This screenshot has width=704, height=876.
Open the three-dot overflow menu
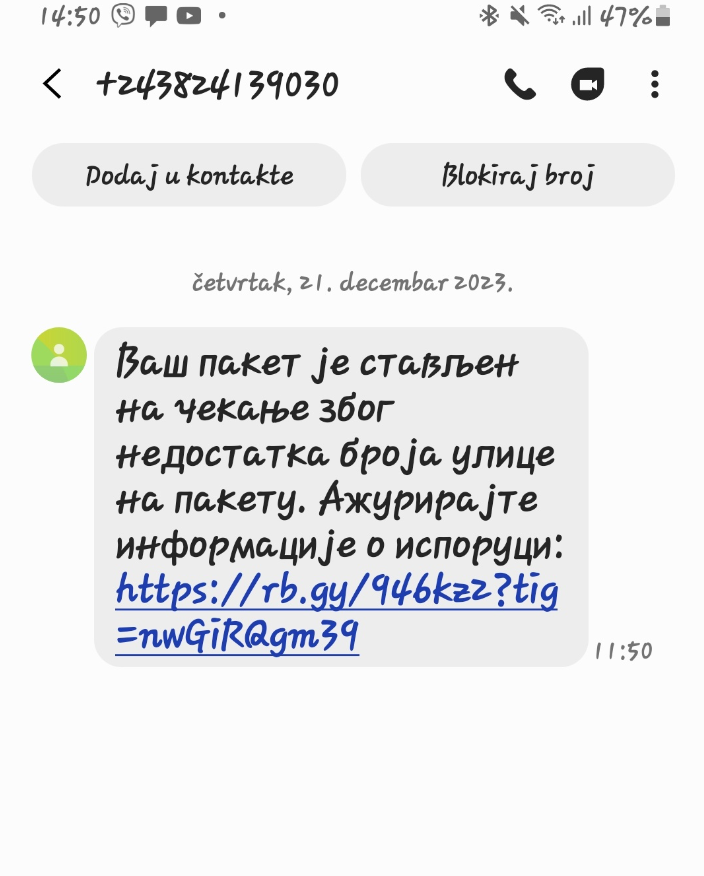[655, 85]
